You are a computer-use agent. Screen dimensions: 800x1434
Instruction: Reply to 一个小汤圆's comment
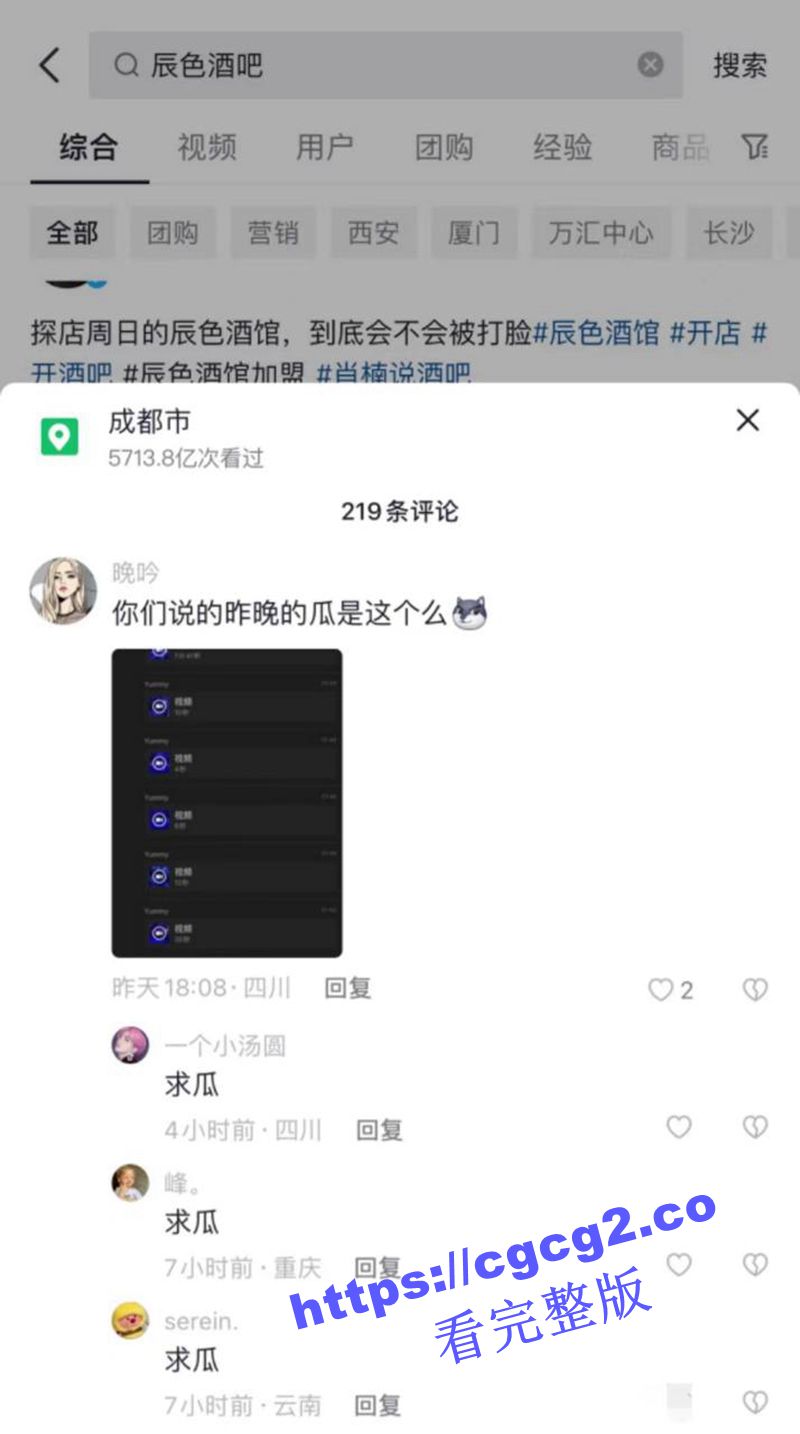coord(379,1130)
